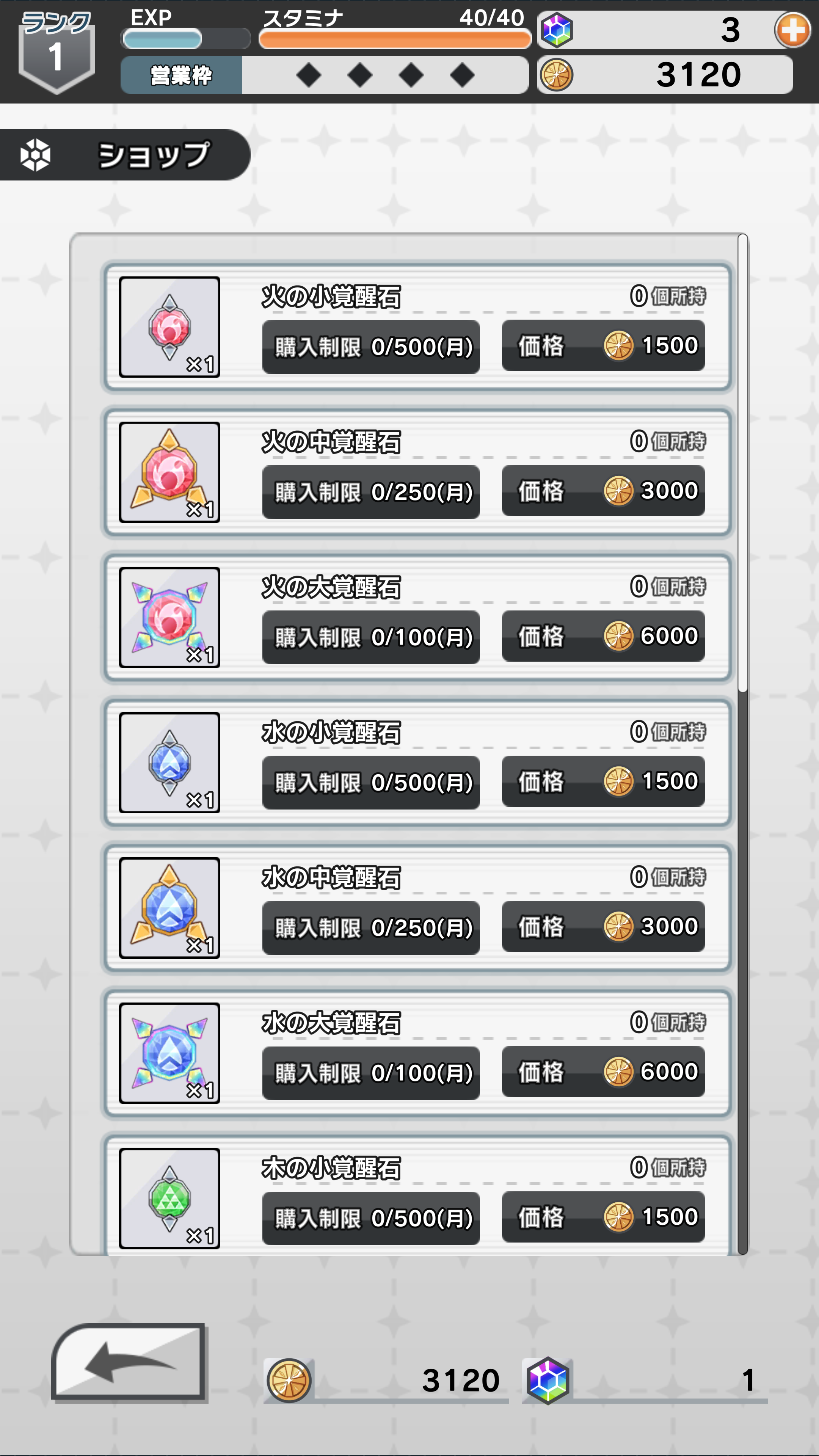Pick the 木の小覚醒石 listing
Image resolution: width=819 pixels, height=1456 pixels.
click(417, 1196)
